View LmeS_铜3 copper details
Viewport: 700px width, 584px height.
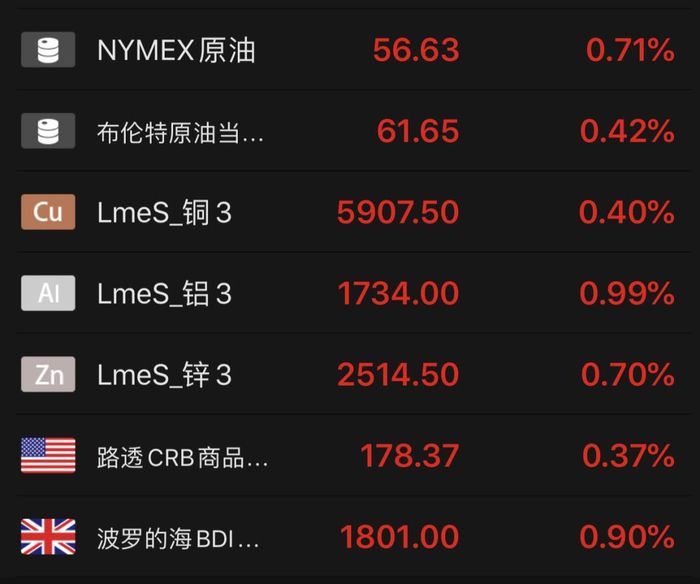pyautogui.click(x=165, y=212)
